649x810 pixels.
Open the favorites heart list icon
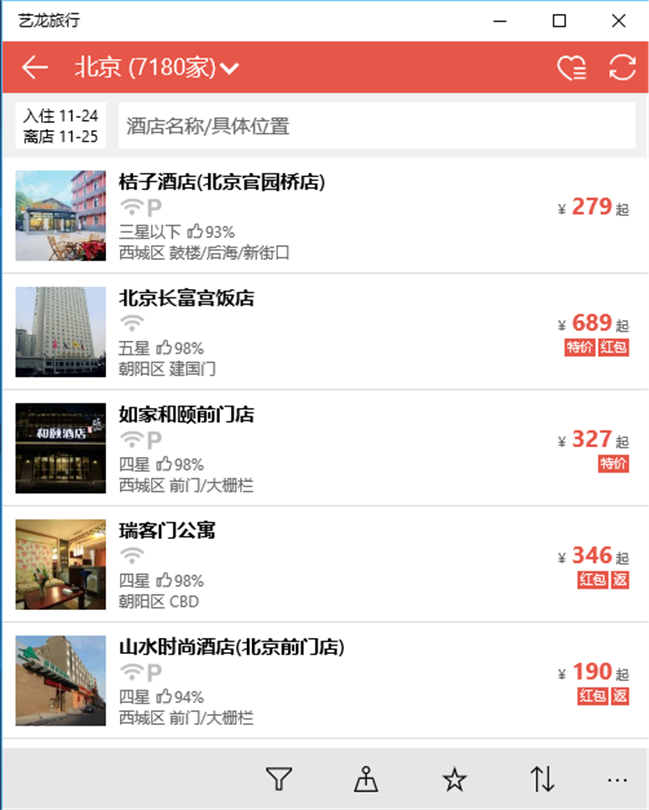[571, 68]
